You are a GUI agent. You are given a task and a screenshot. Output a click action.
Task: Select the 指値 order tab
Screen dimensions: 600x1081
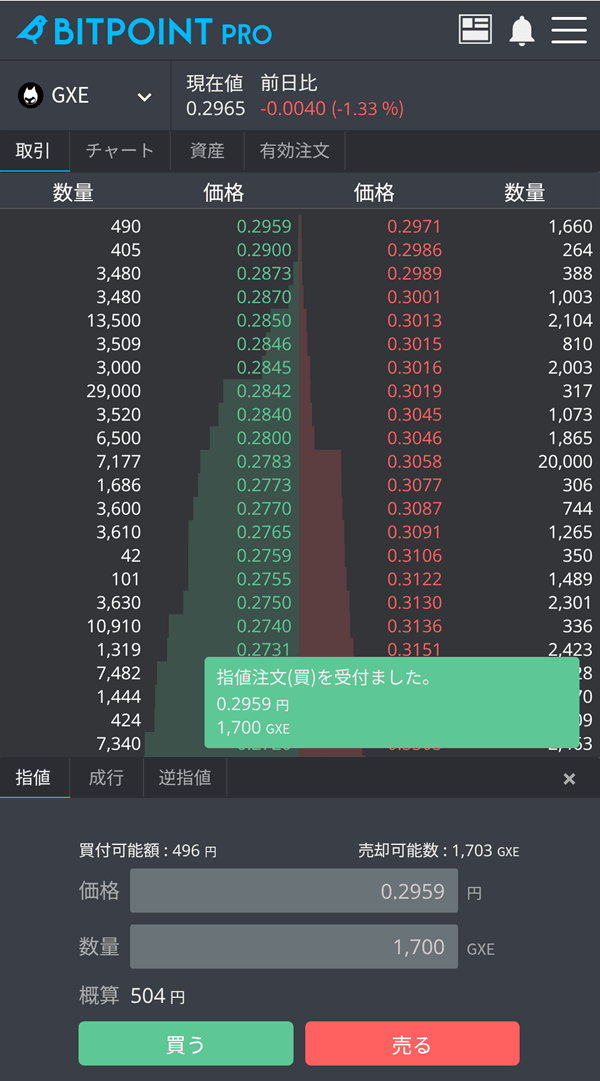(x=34, y=778)
